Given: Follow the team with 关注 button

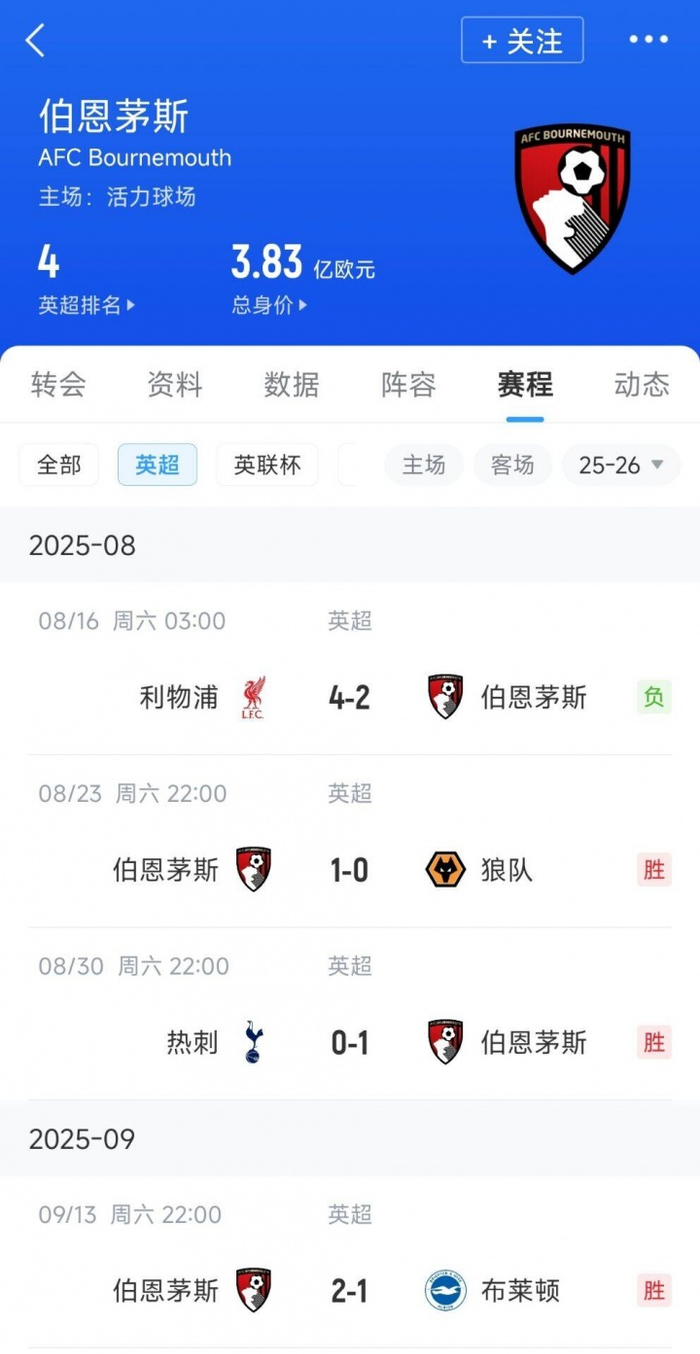Looking at the screenshot, I should tap(522, 41).
